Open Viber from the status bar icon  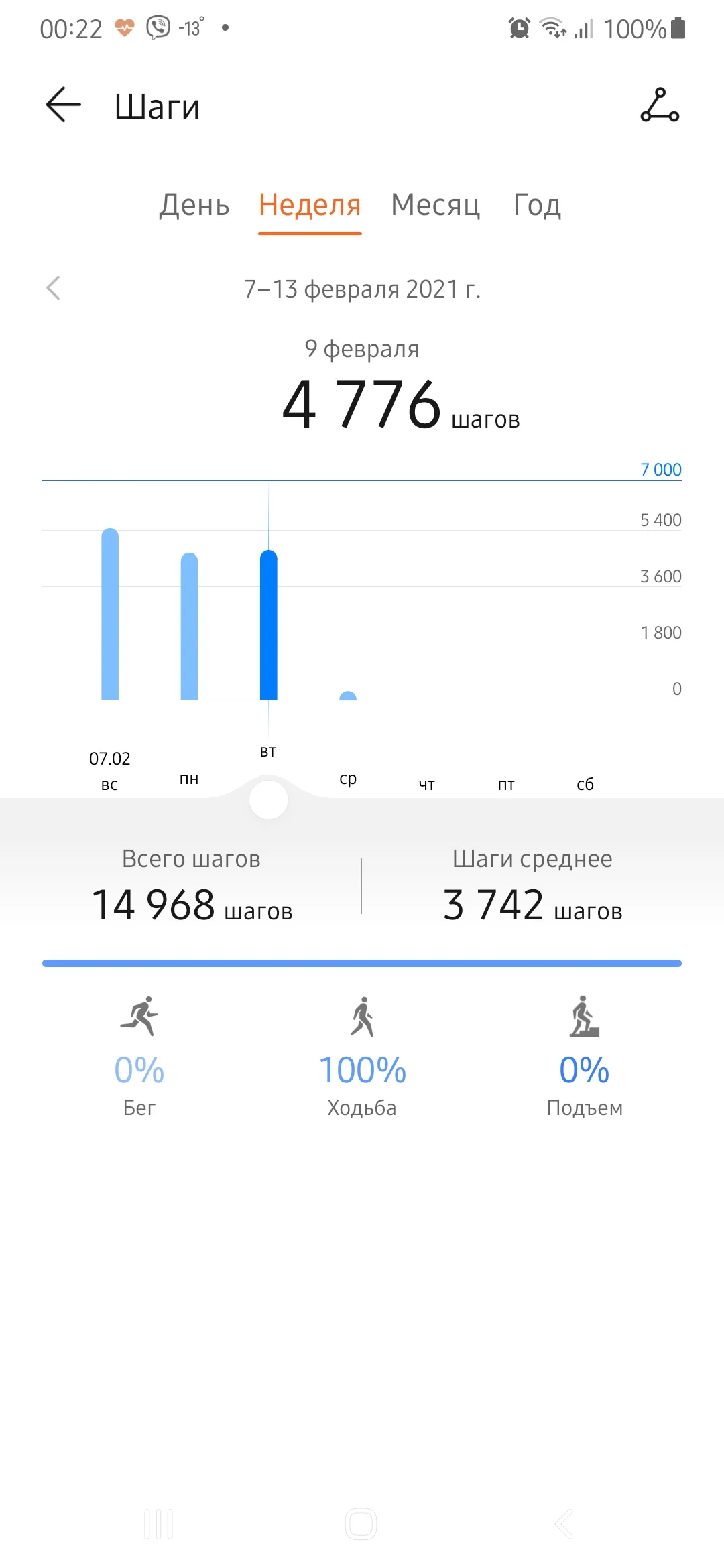(158, 28)
